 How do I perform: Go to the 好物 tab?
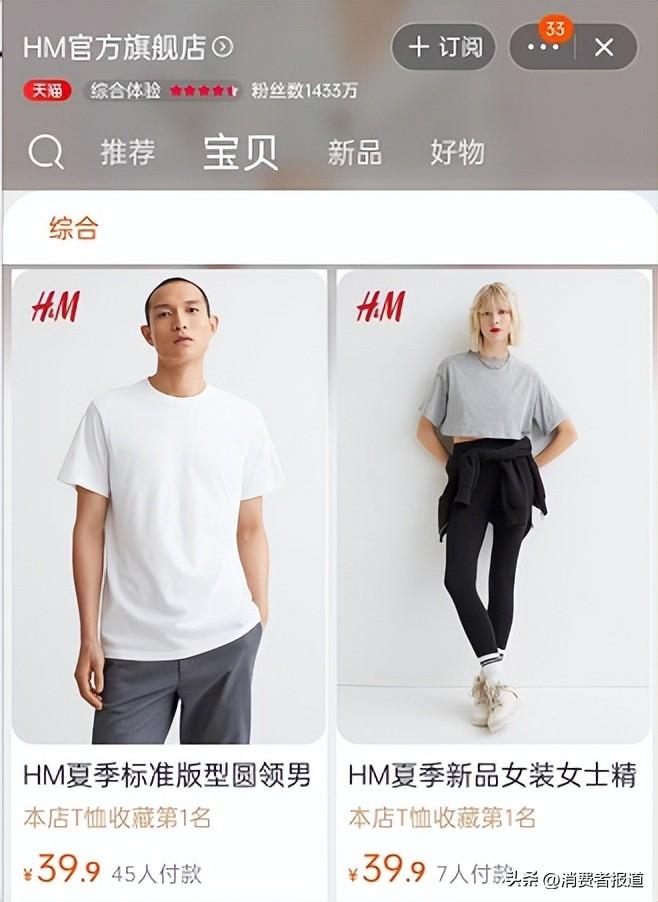click(x=457, y=153)
